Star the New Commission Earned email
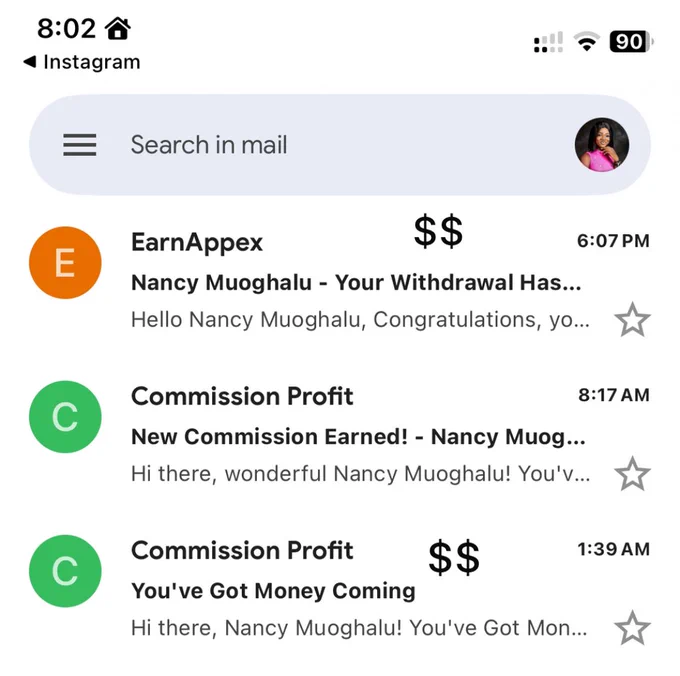 632,474
